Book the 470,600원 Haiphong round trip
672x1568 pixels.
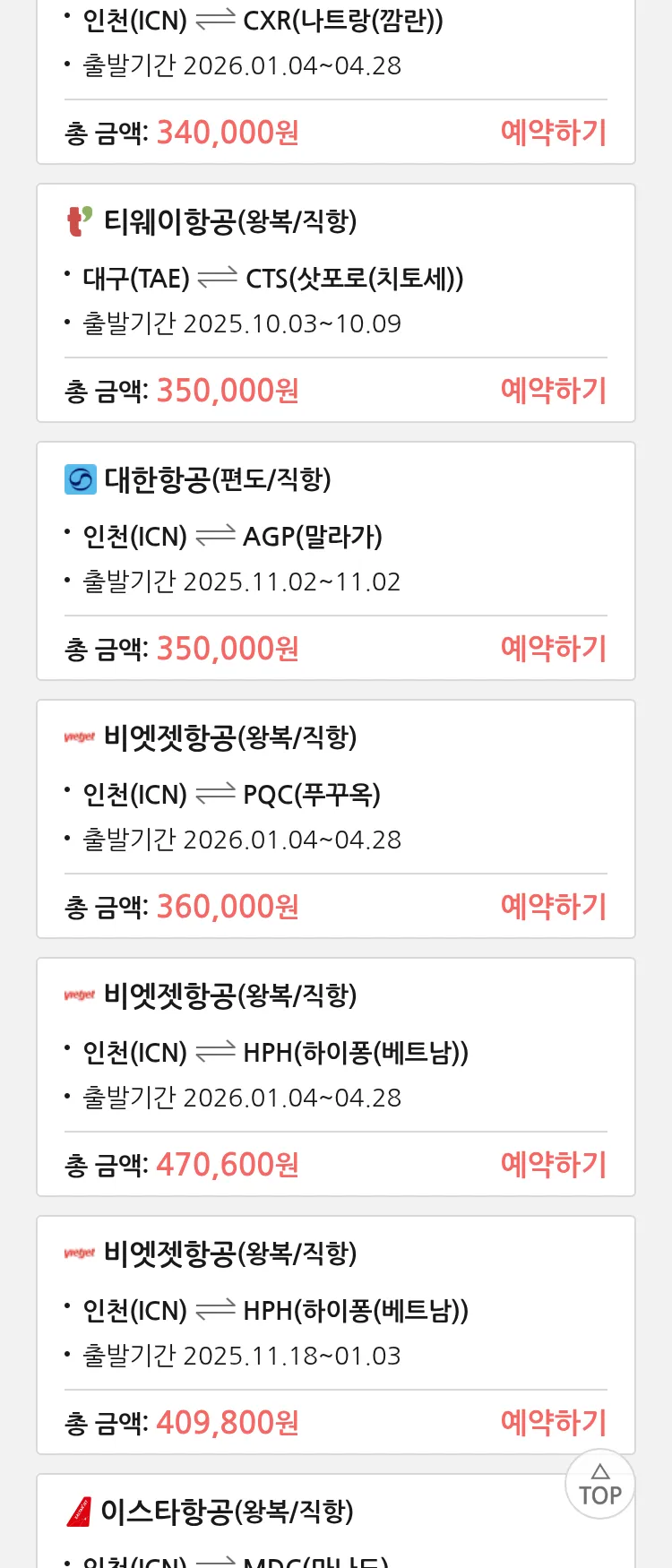tap(553, 1165)
